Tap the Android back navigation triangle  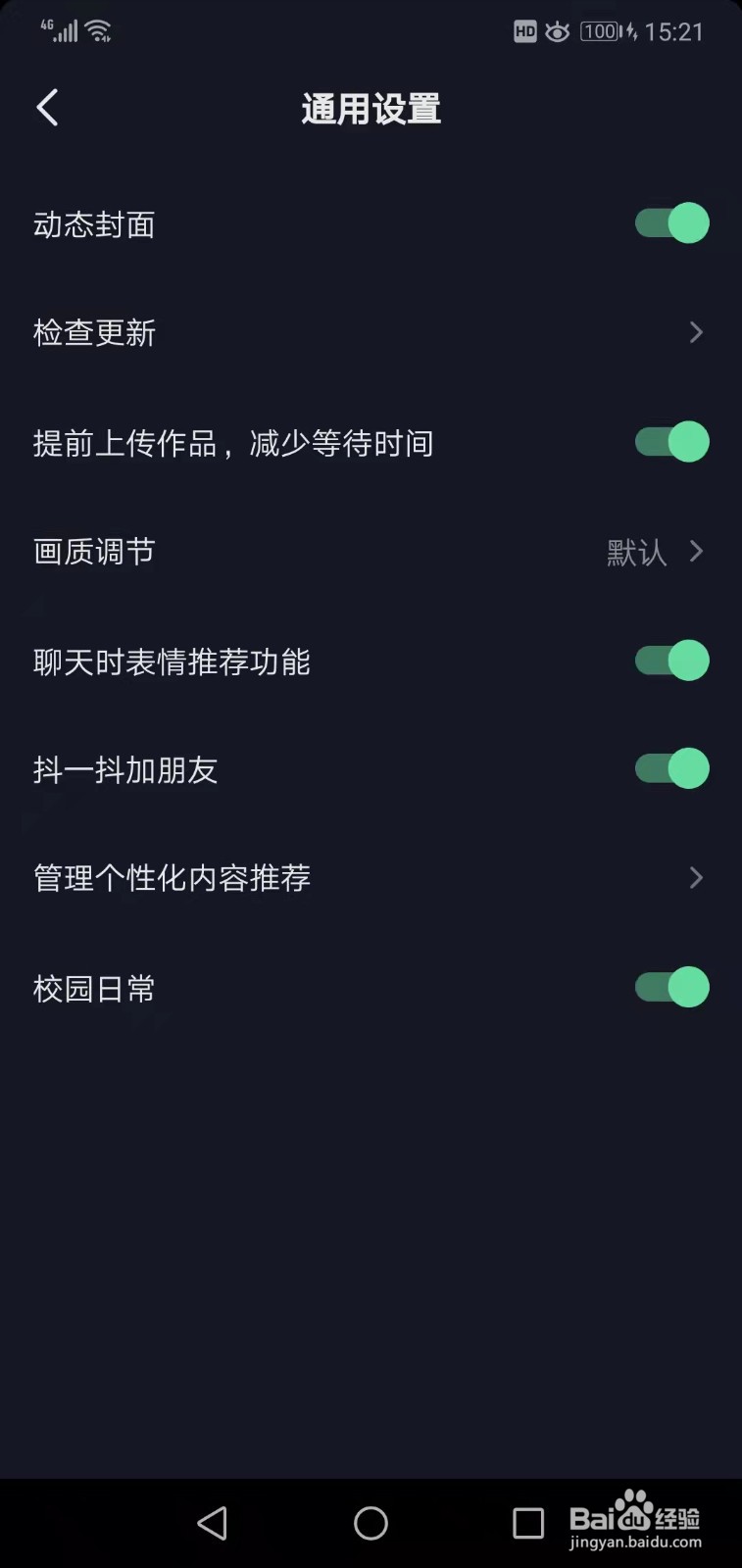[214, 1523]
